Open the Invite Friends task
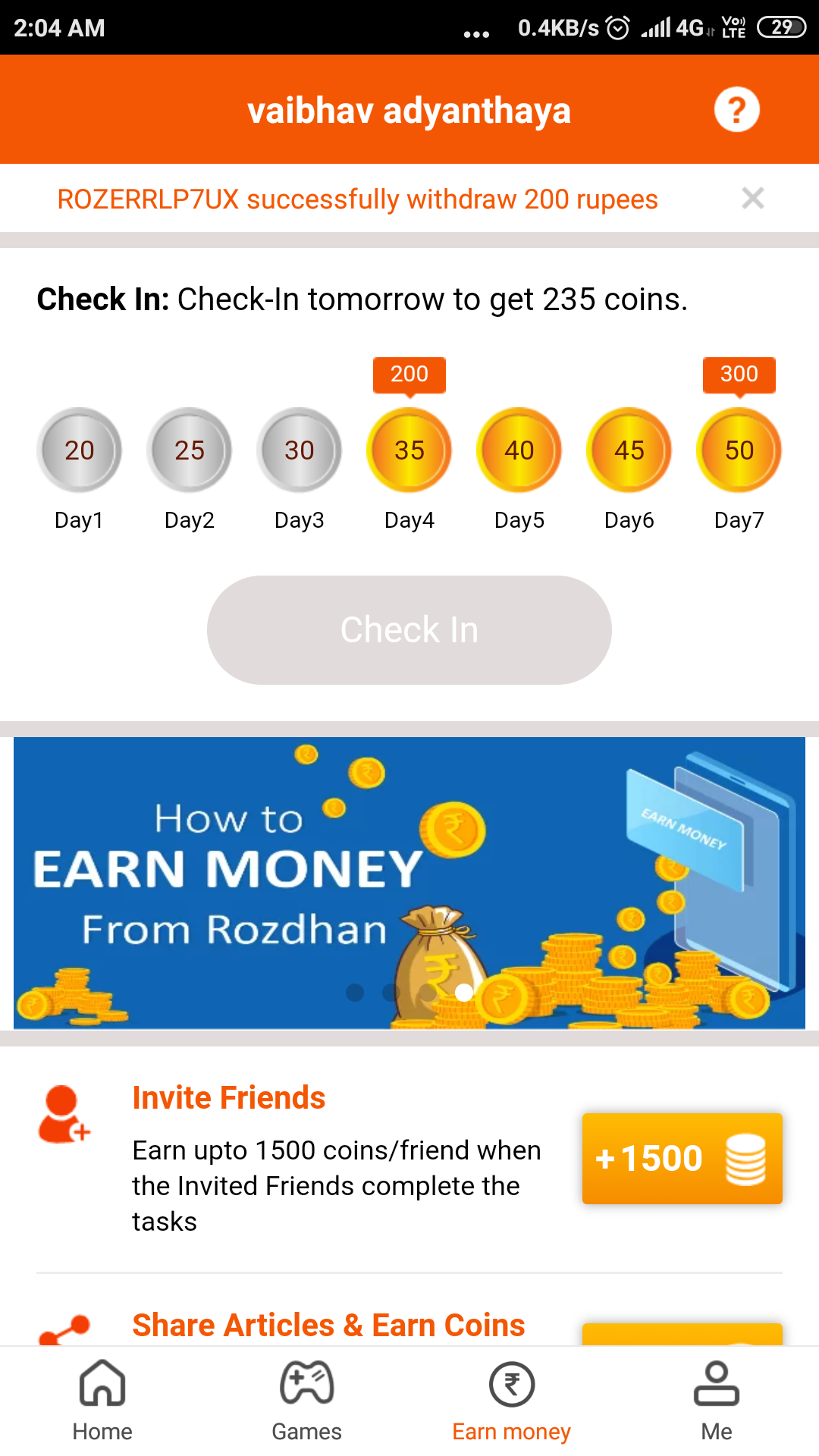Image resolution: width=819 pixels, height=1456 pixels. coord(229,1098)
